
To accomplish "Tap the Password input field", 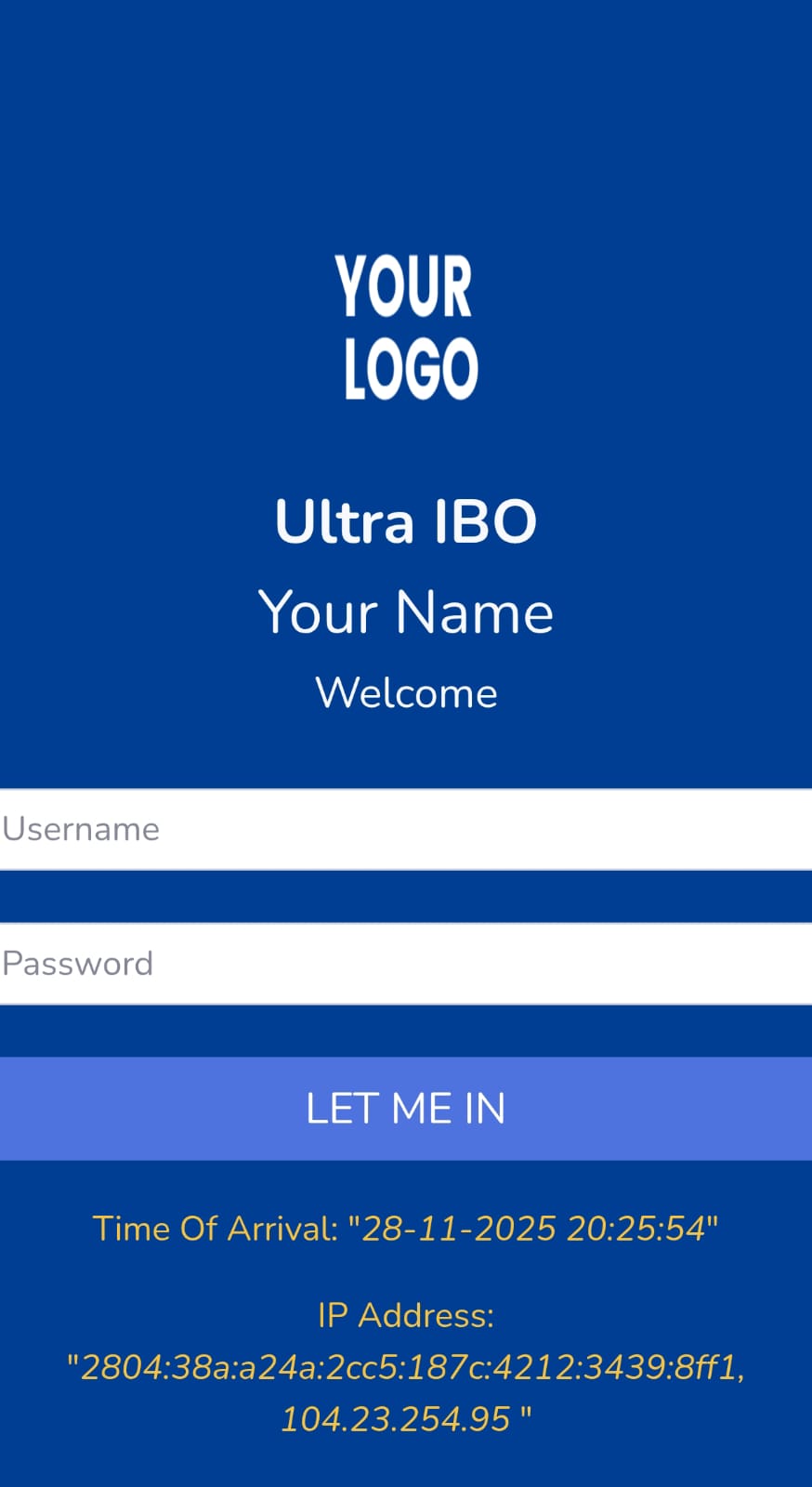I will [x=406, y=964].
